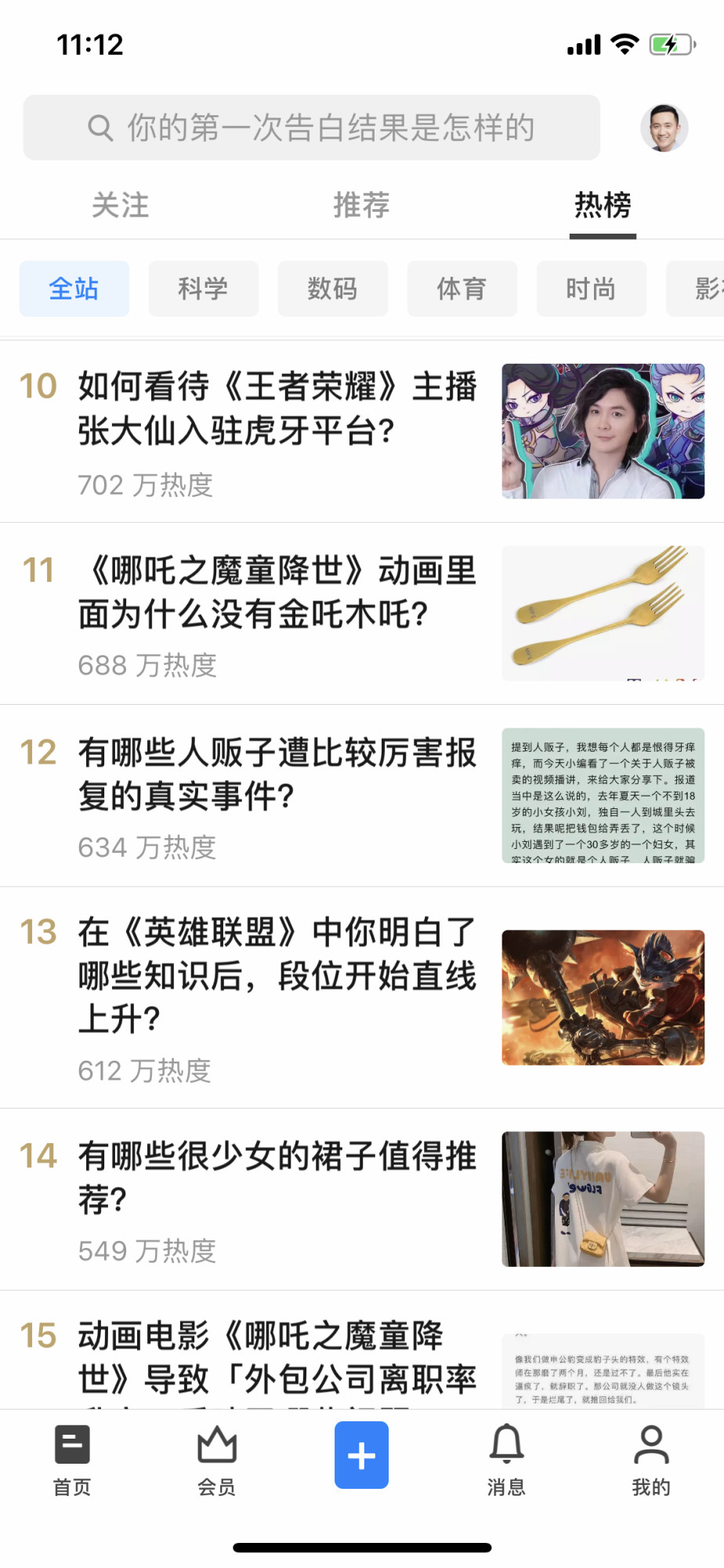724x1568 pixels.
Task: Switch to the 推荐 tab
Action: click(361, 205)
